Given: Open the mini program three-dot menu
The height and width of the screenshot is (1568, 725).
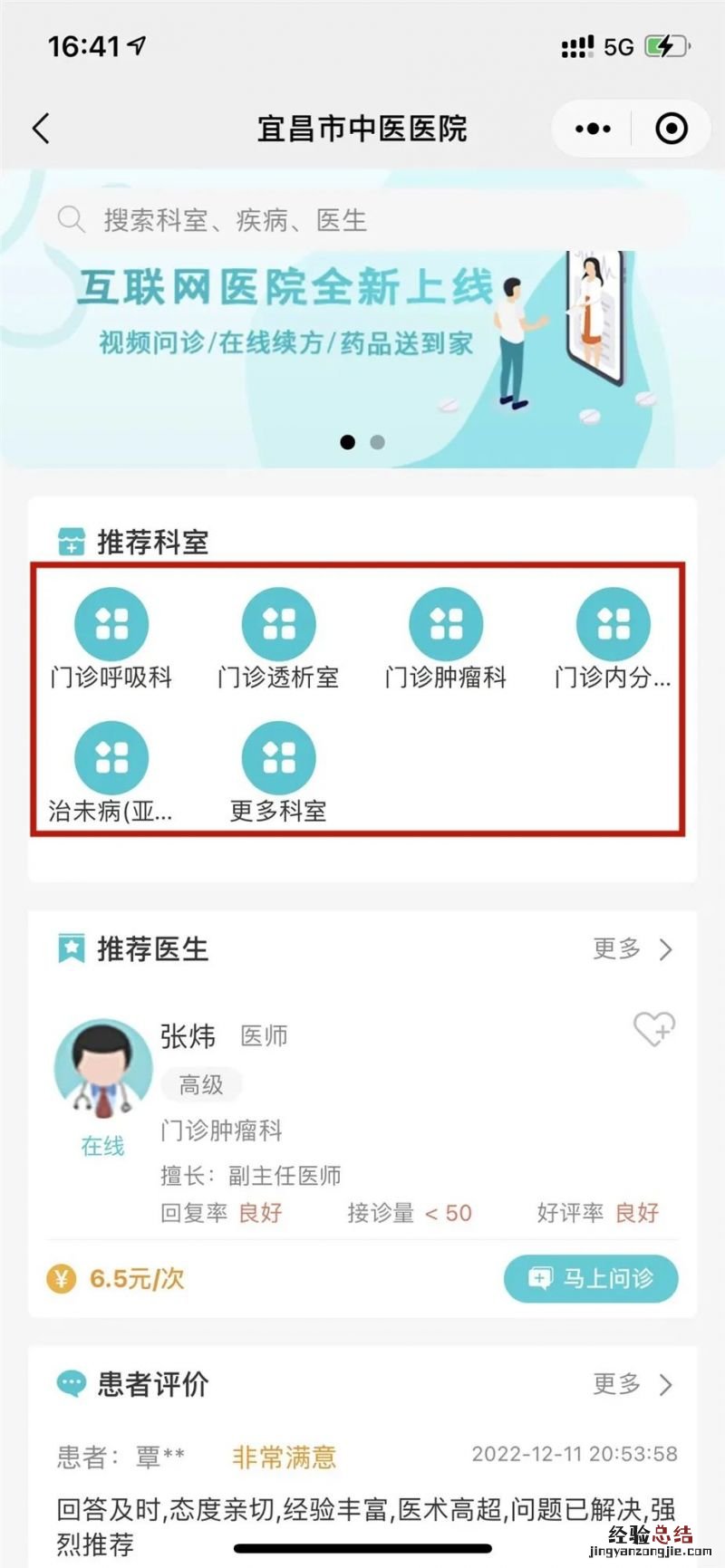Looking at the screenshot, I should (593, 129).
